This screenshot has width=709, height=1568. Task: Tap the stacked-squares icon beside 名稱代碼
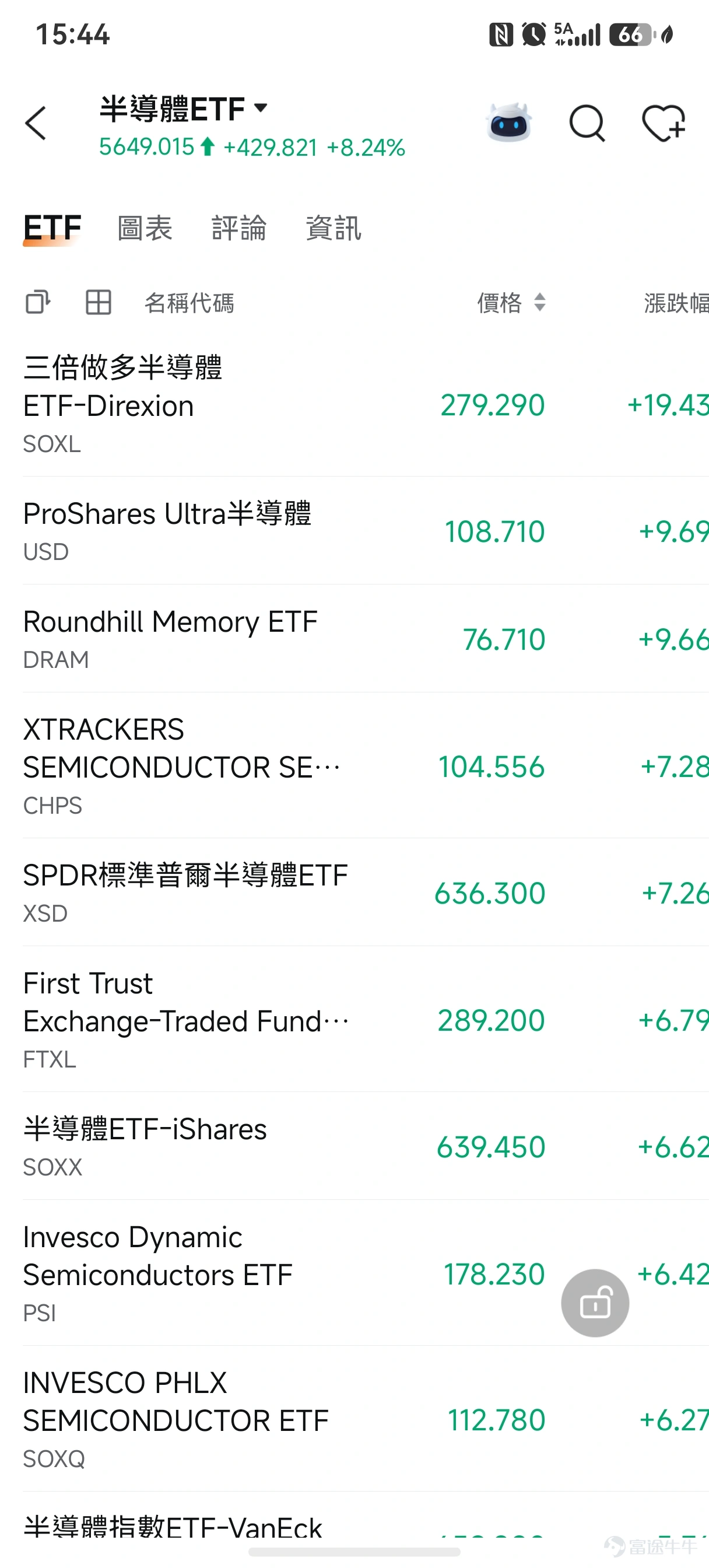tap(38, 302)
